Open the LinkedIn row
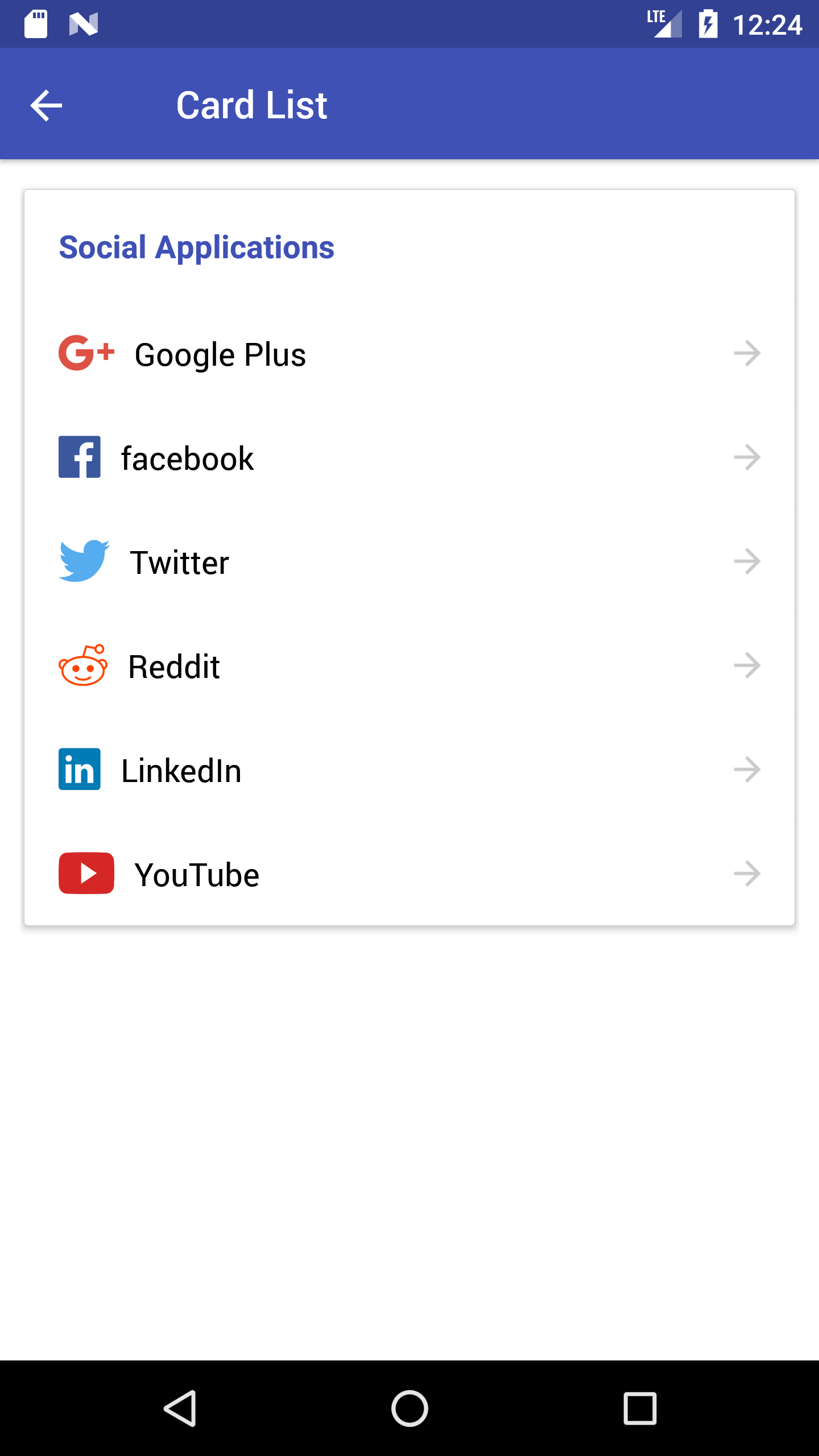819x1456 pixels. pos(408,770)
